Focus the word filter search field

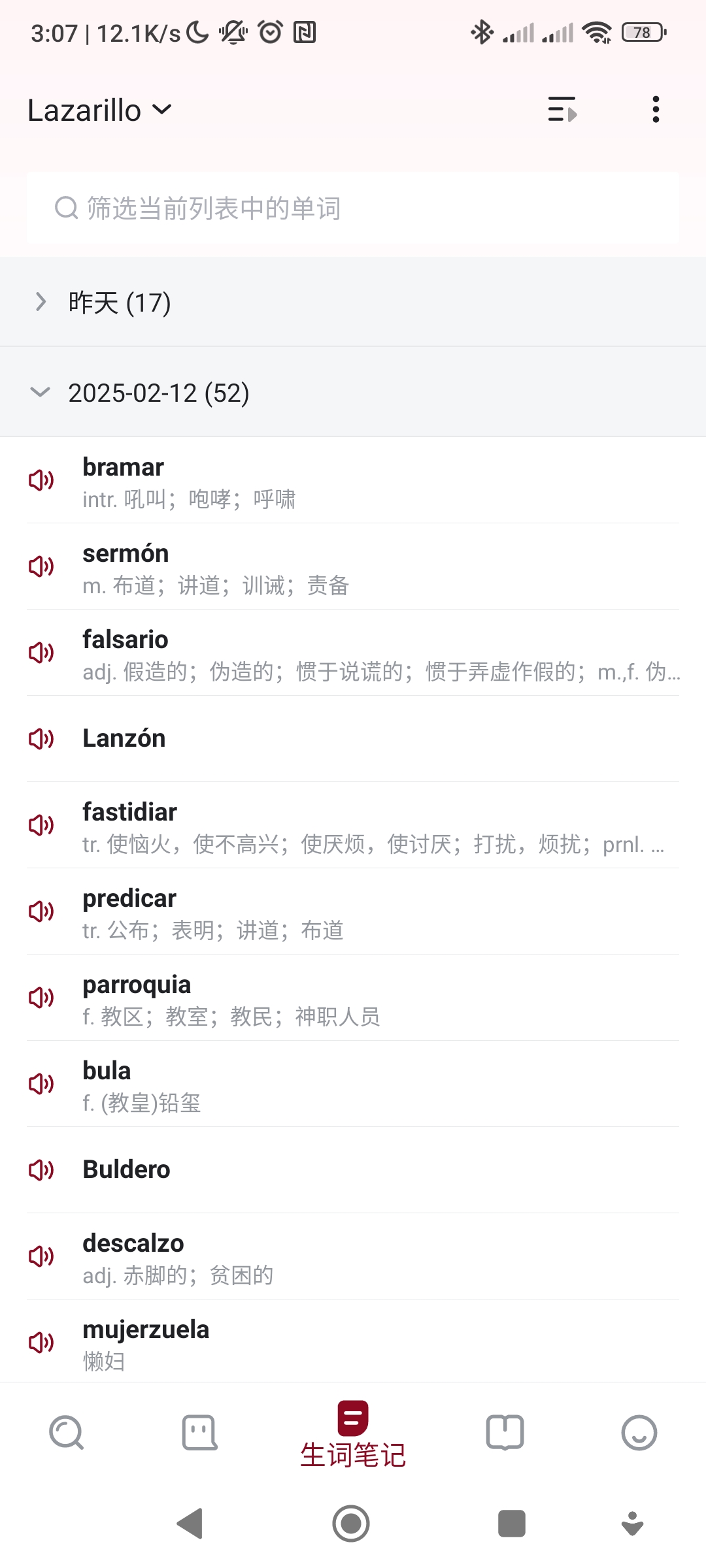coord(353,208)
